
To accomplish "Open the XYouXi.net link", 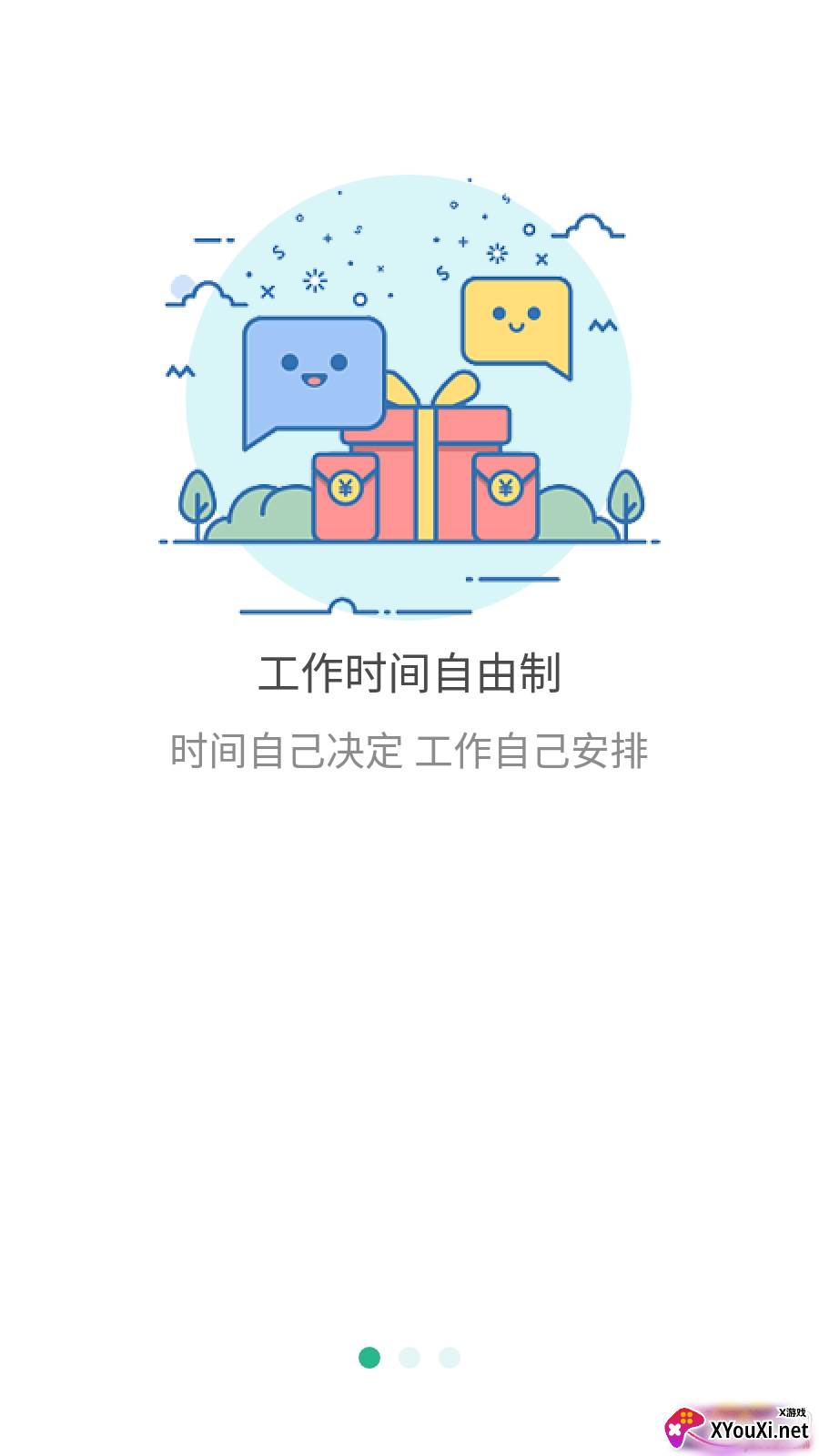I will click(758, 1429).
